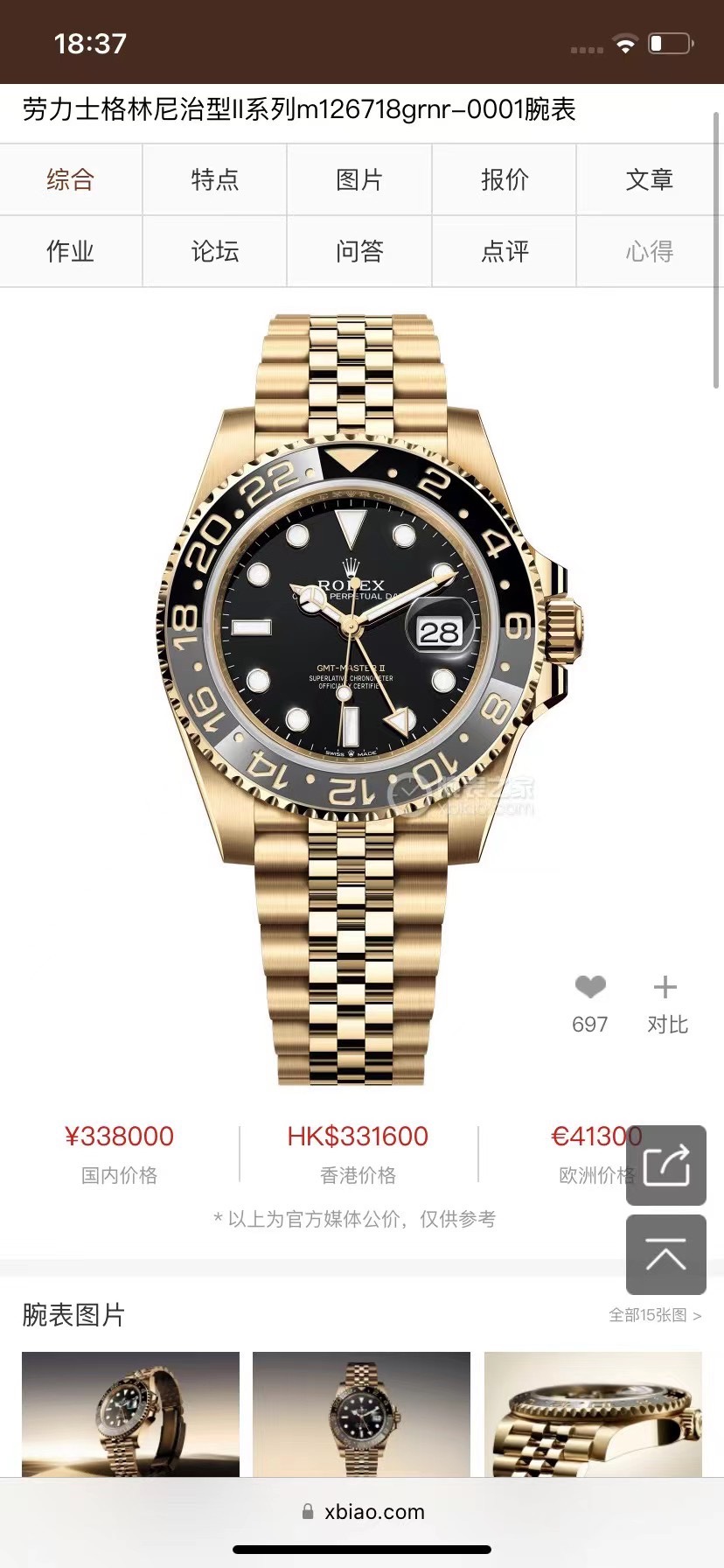Viewport: 724px width, 1568px height.
Task: Open the third watch photo thumbnail
Action: tap(593, 1413)
